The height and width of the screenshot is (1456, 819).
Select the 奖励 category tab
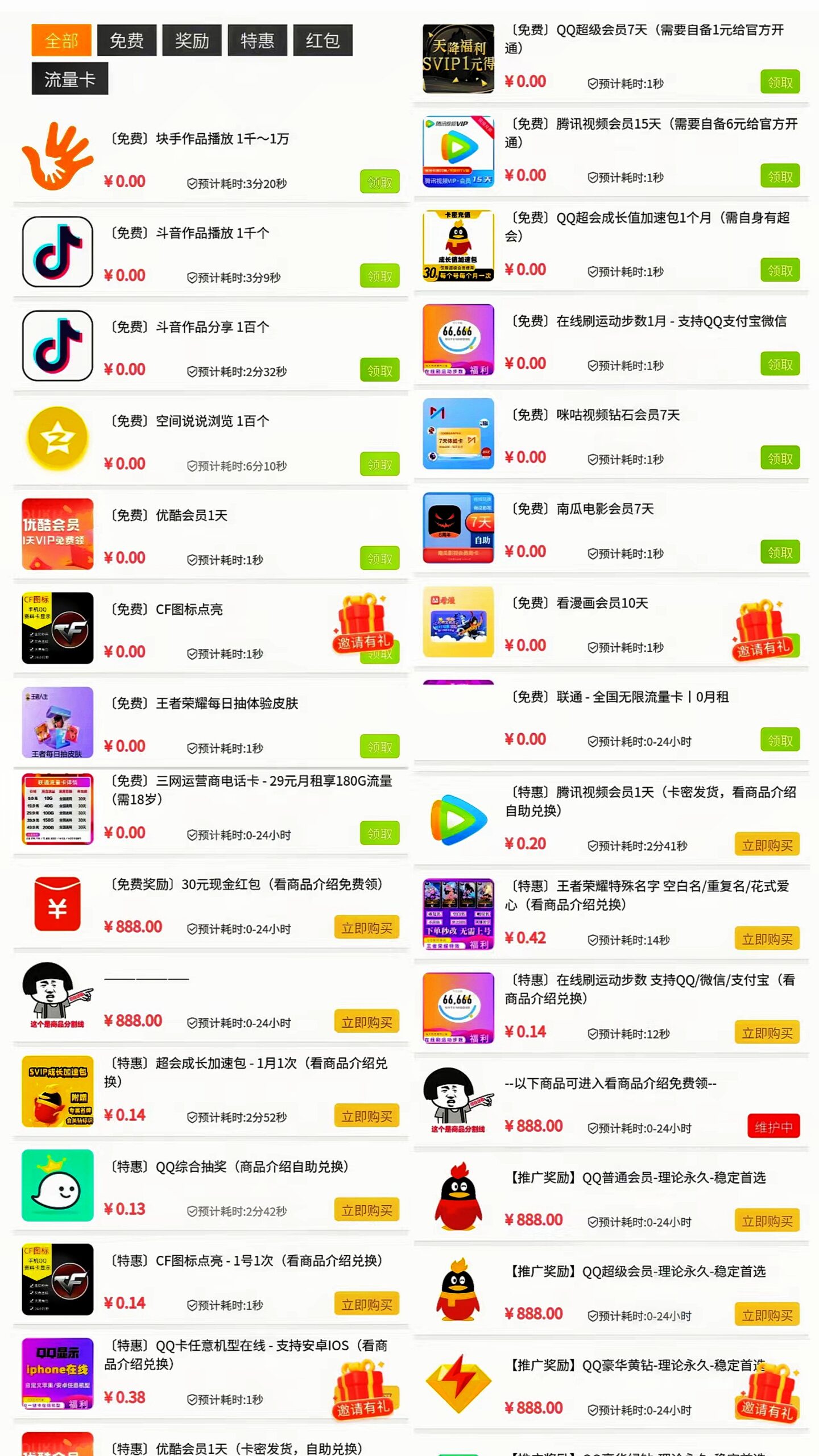192,40
